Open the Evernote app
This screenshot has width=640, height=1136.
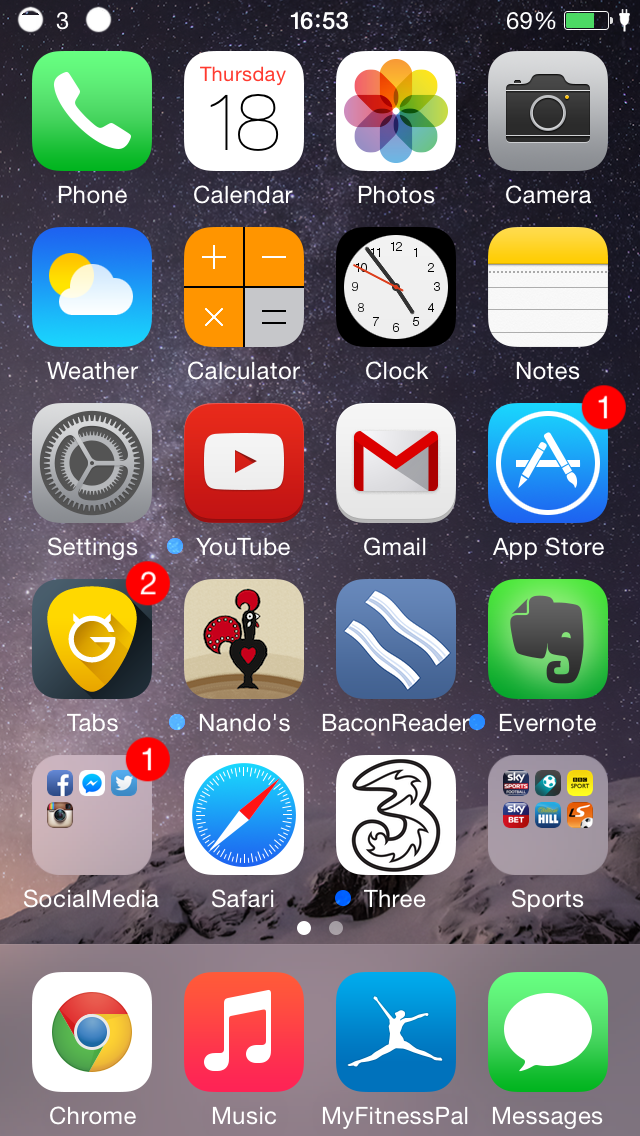pyautogui.click(x=548, y=639)
